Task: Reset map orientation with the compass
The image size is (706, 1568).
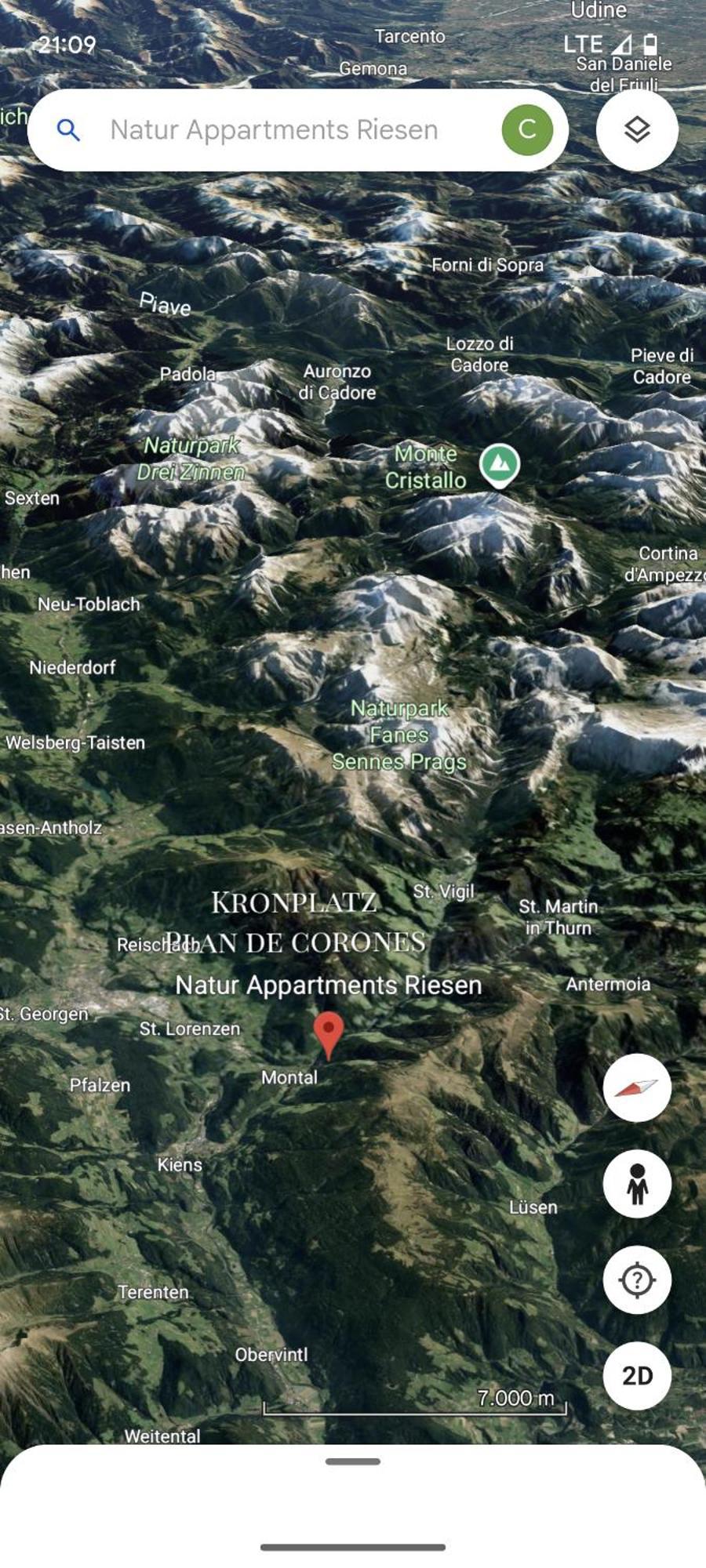Action: 637,1087
